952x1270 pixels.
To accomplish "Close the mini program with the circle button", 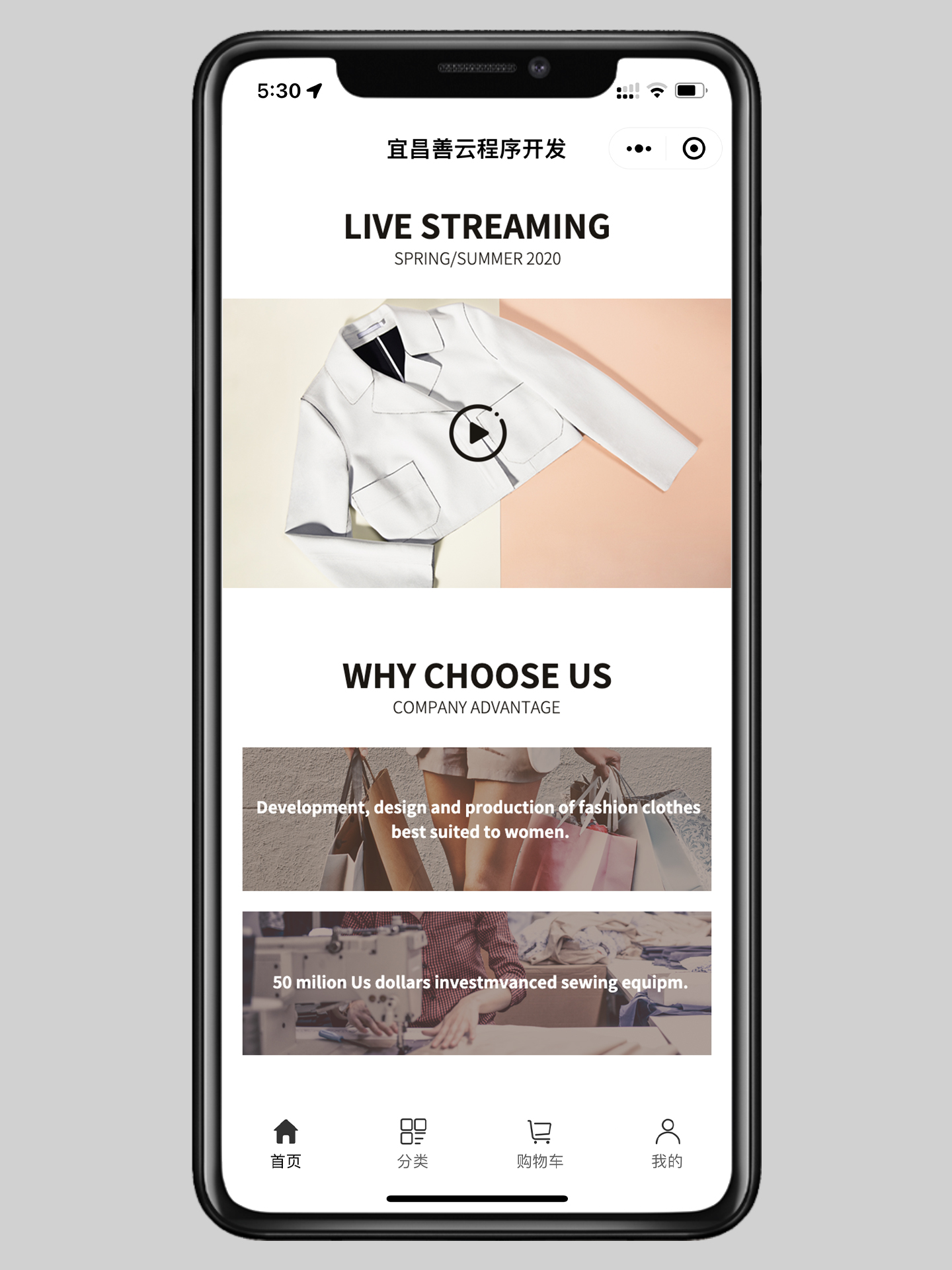I will (694, 149).
